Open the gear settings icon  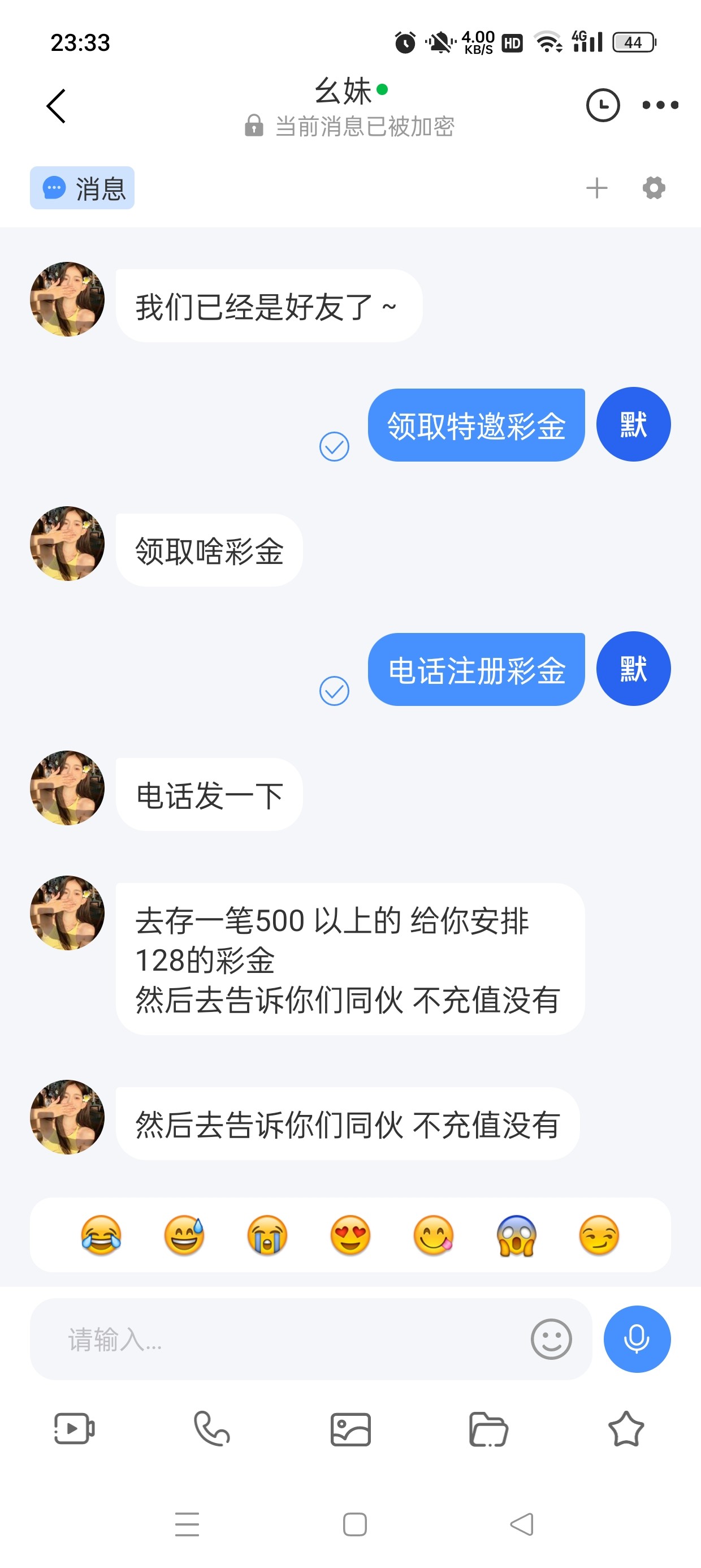tap(654, 188)
